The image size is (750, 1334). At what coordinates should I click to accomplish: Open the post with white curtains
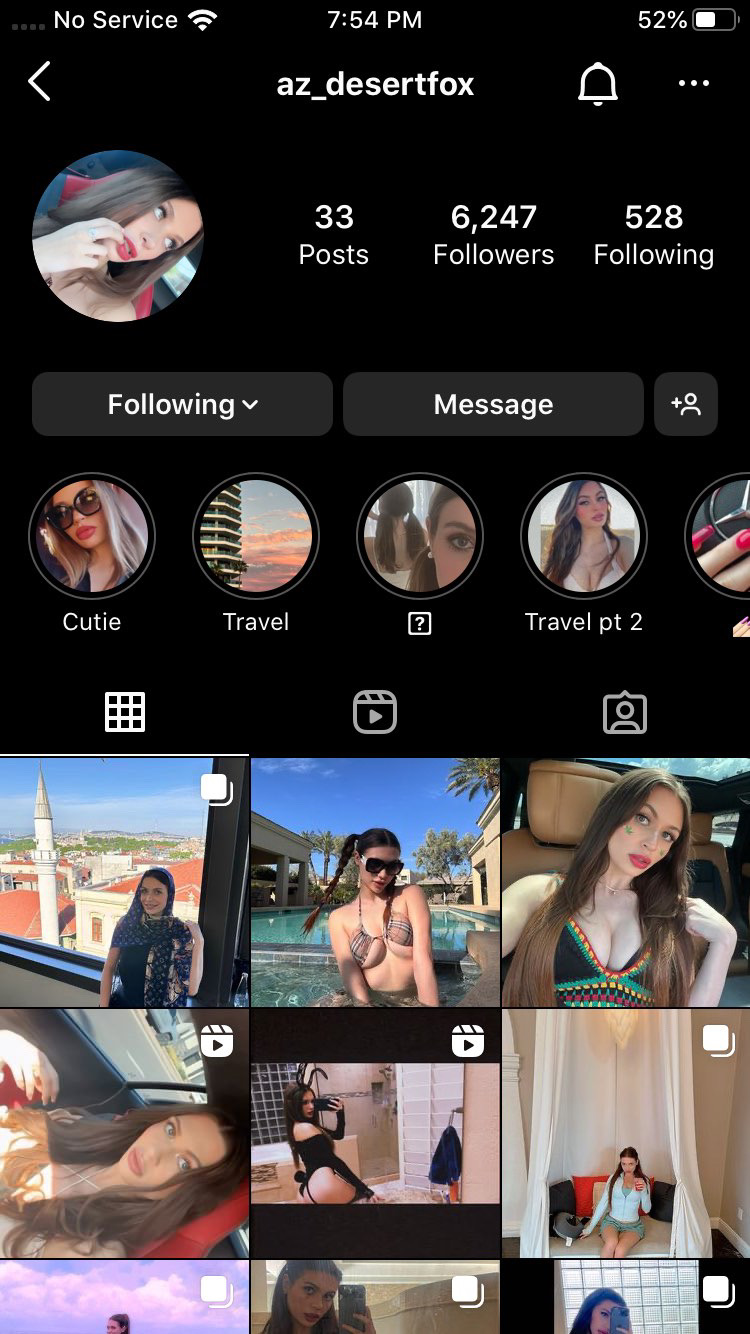pos(626,1133)
